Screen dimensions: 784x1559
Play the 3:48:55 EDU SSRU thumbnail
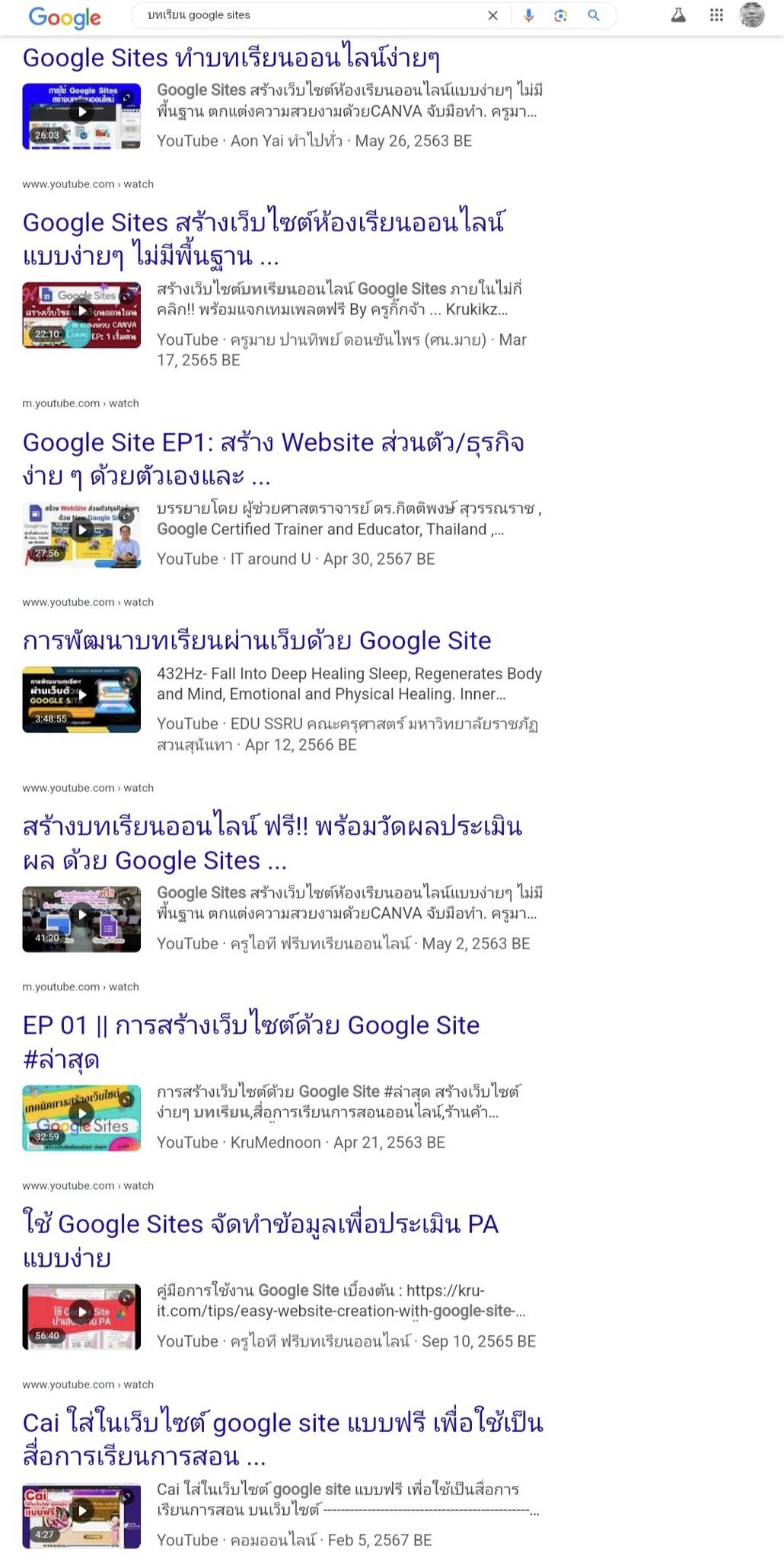click(x=81, y=699)
